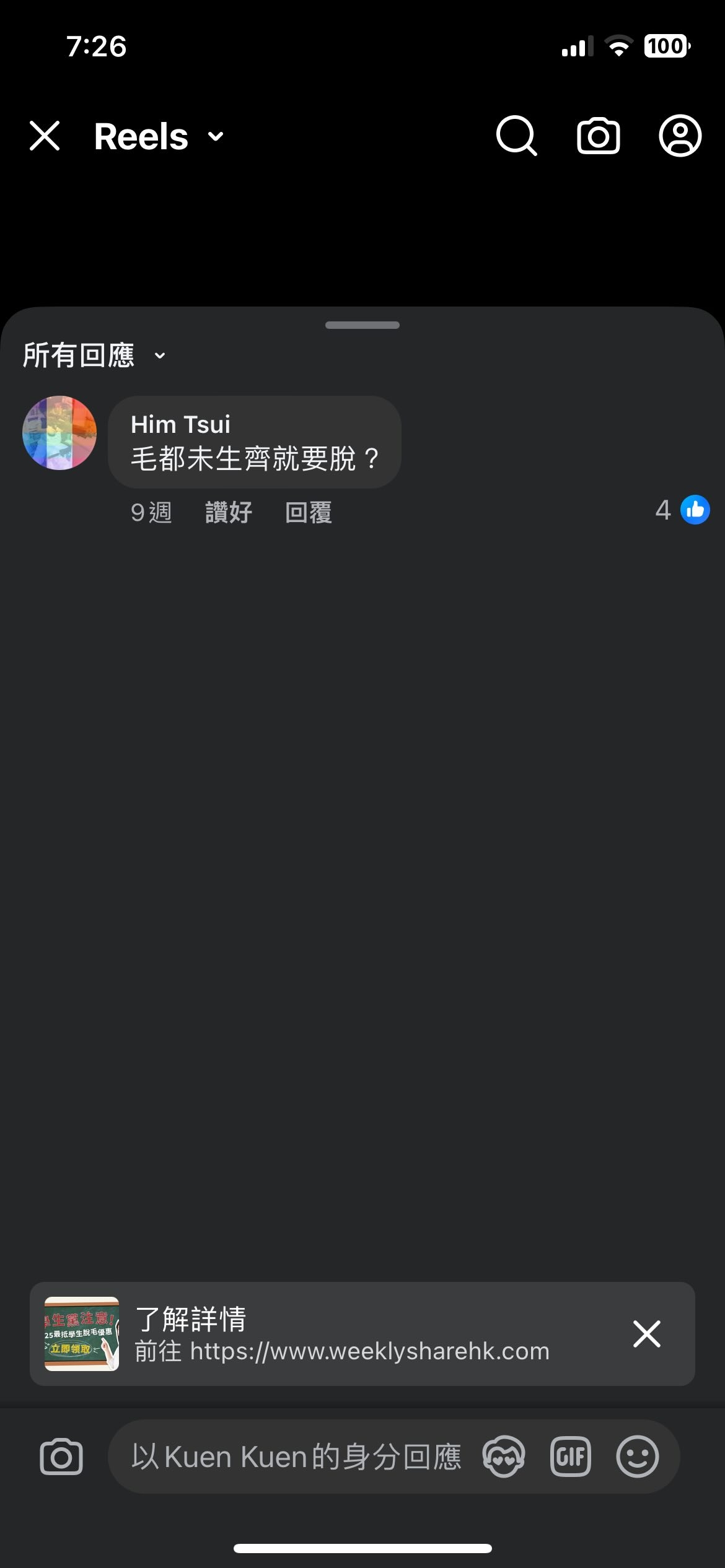725x1568 pixels.
Task: Open your profile from the top bar
Action: (680, 136)
